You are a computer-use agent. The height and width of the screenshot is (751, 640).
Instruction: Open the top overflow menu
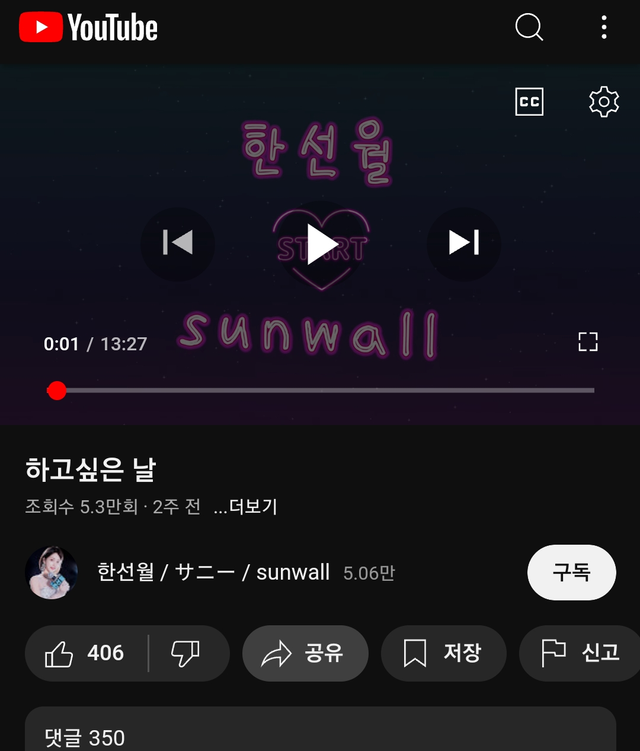604,27
